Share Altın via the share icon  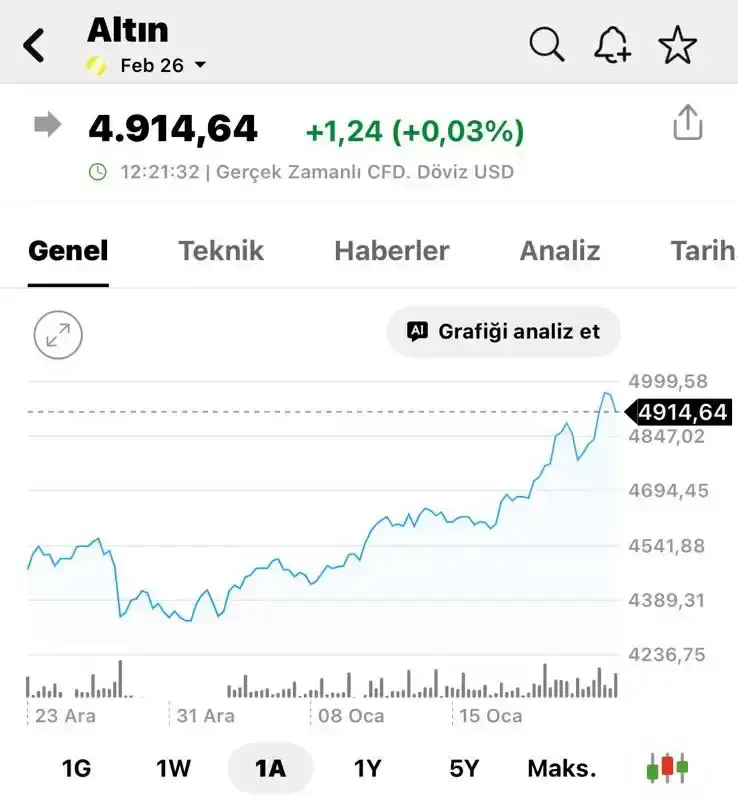click(x=688, y=122)
